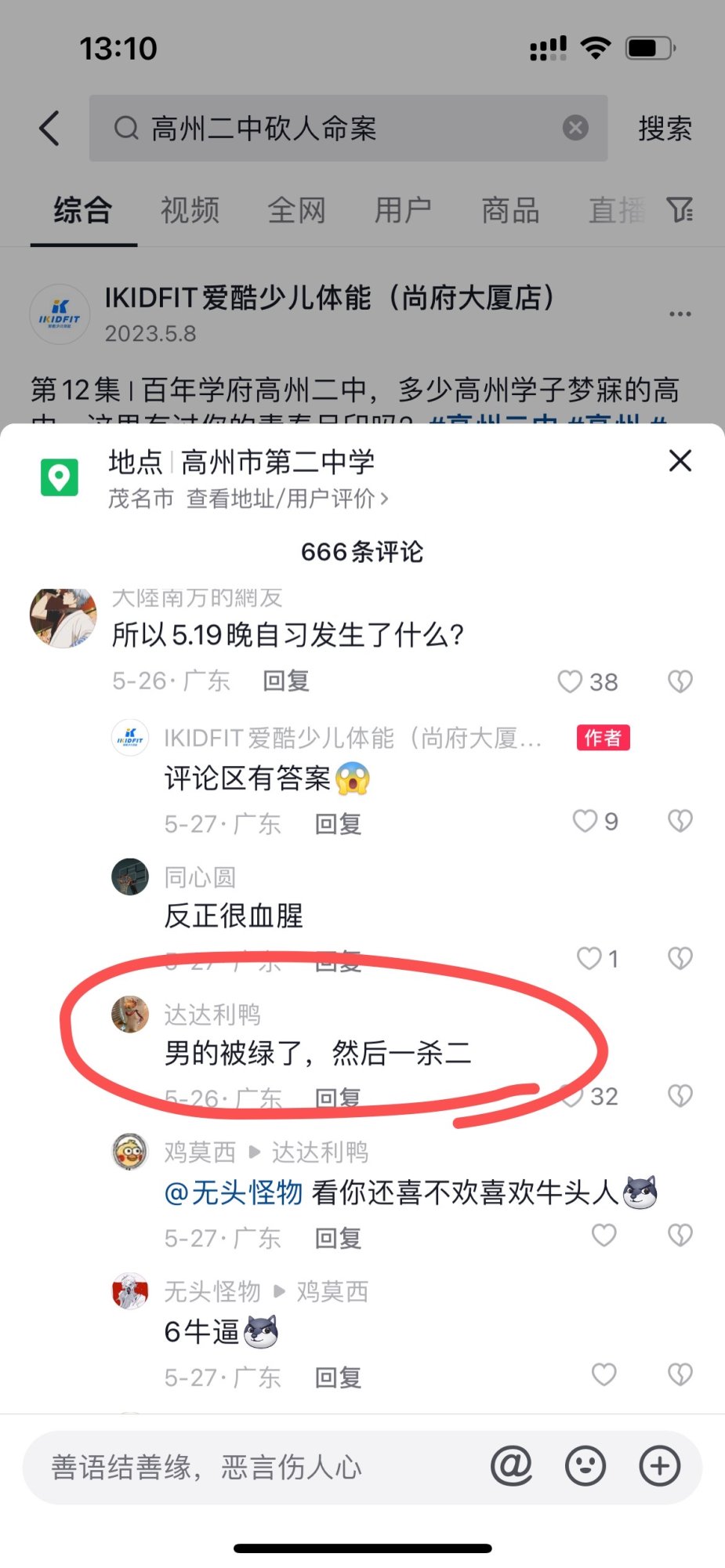Open the search filter icon
The height and width of the screenshot is (1568, 725).
pyautogui.click(x=680, y=210)
